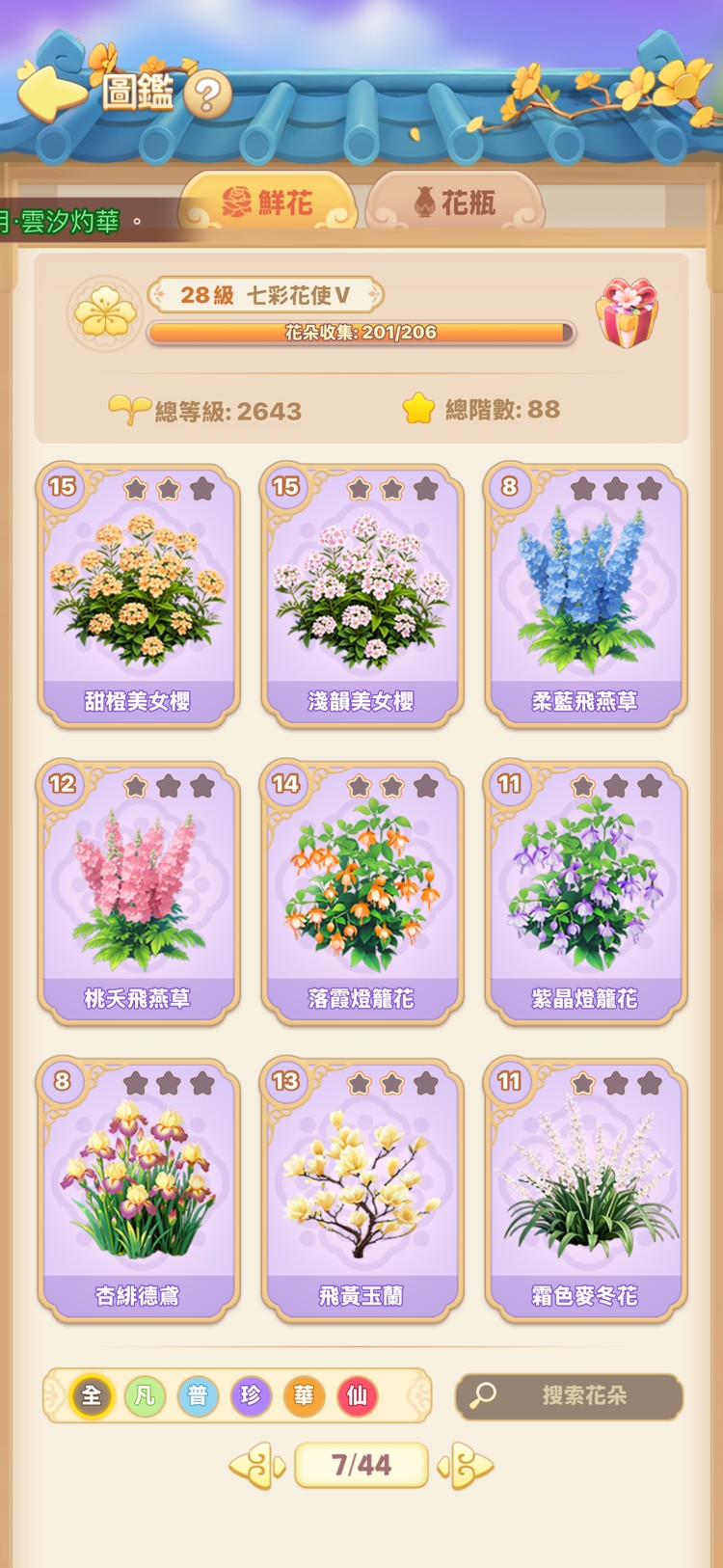723x1568 pixels.
Task: Open the question mark help icon
Action: [x=207, y=94]
